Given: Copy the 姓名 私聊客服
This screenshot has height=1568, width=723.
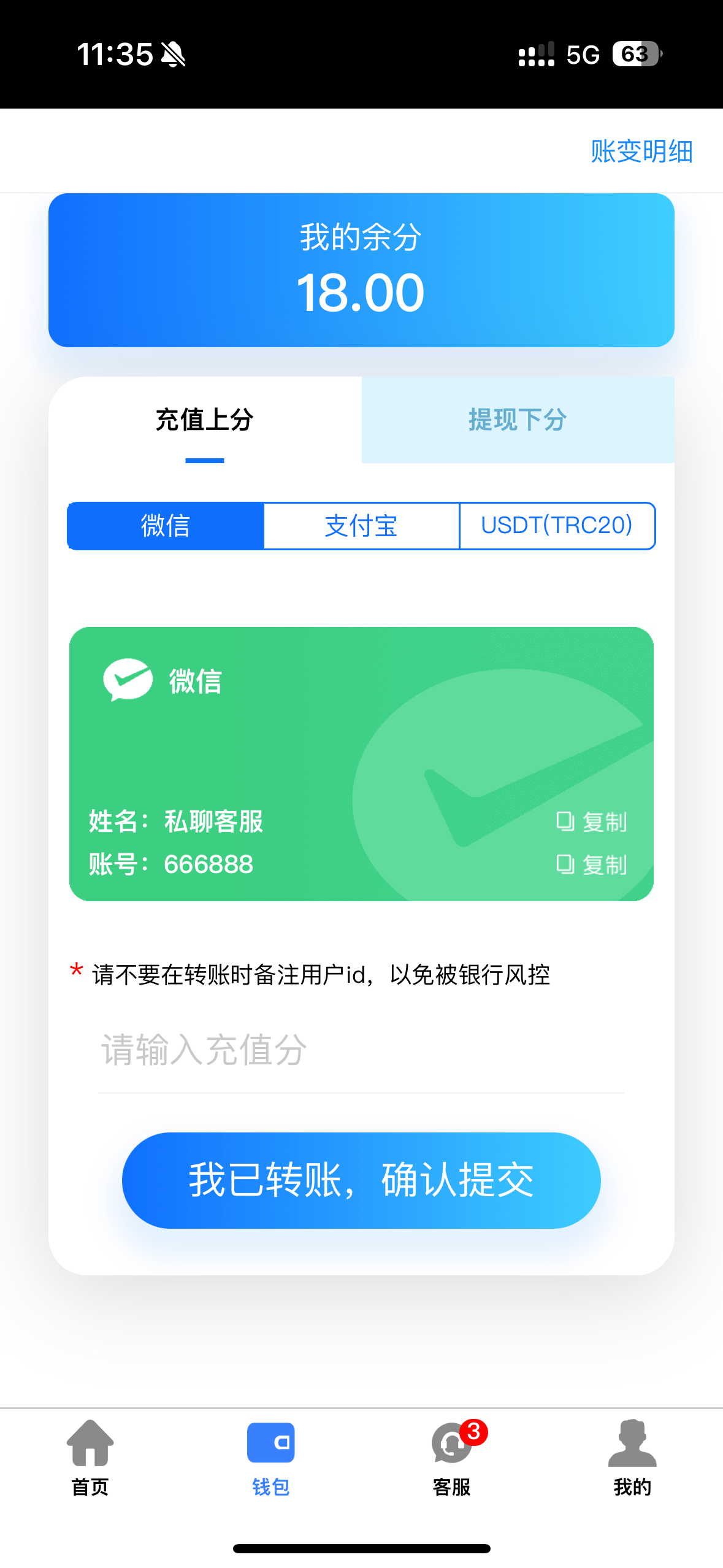Looking at the screenshot, I should click(591, 821).
